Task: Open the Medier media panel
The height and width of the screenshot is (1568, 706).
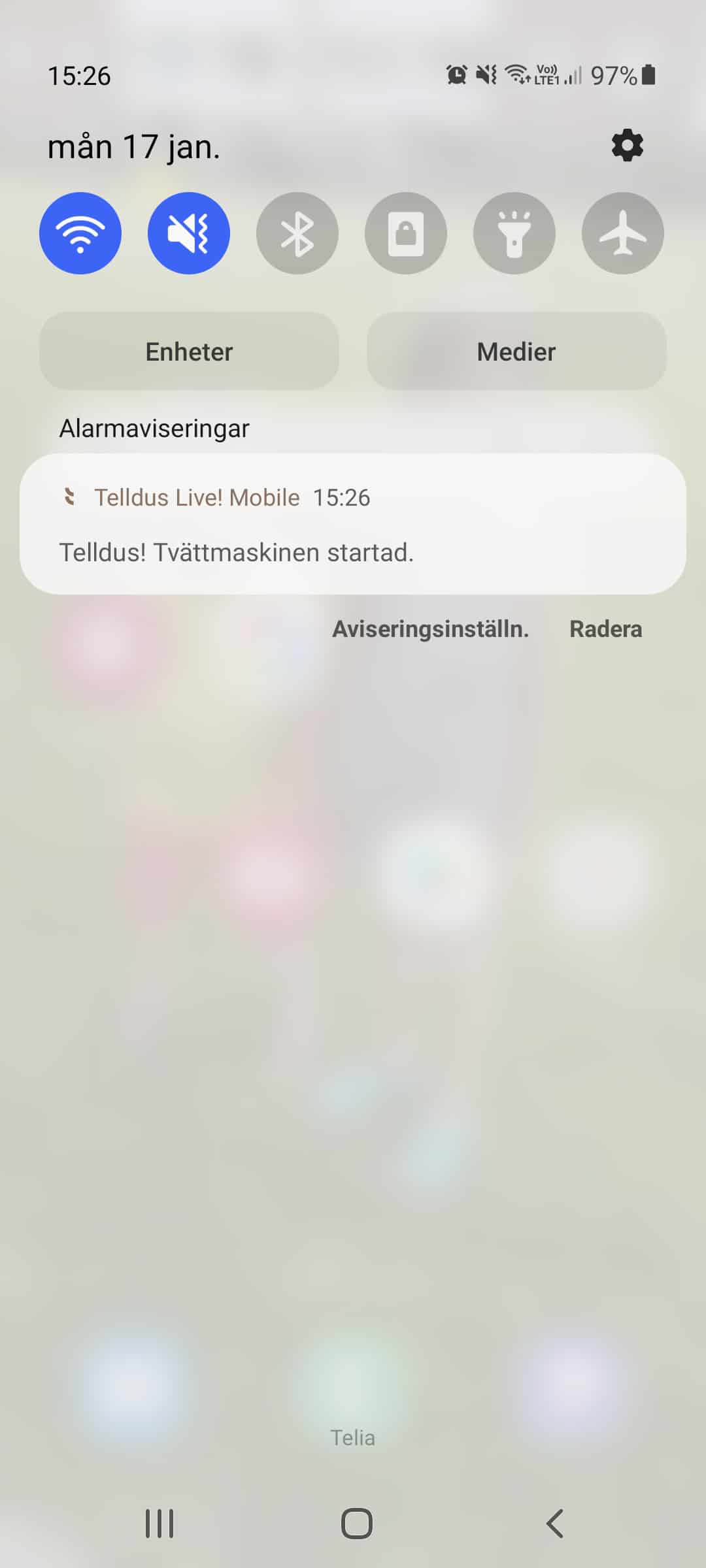Action: 516,351
